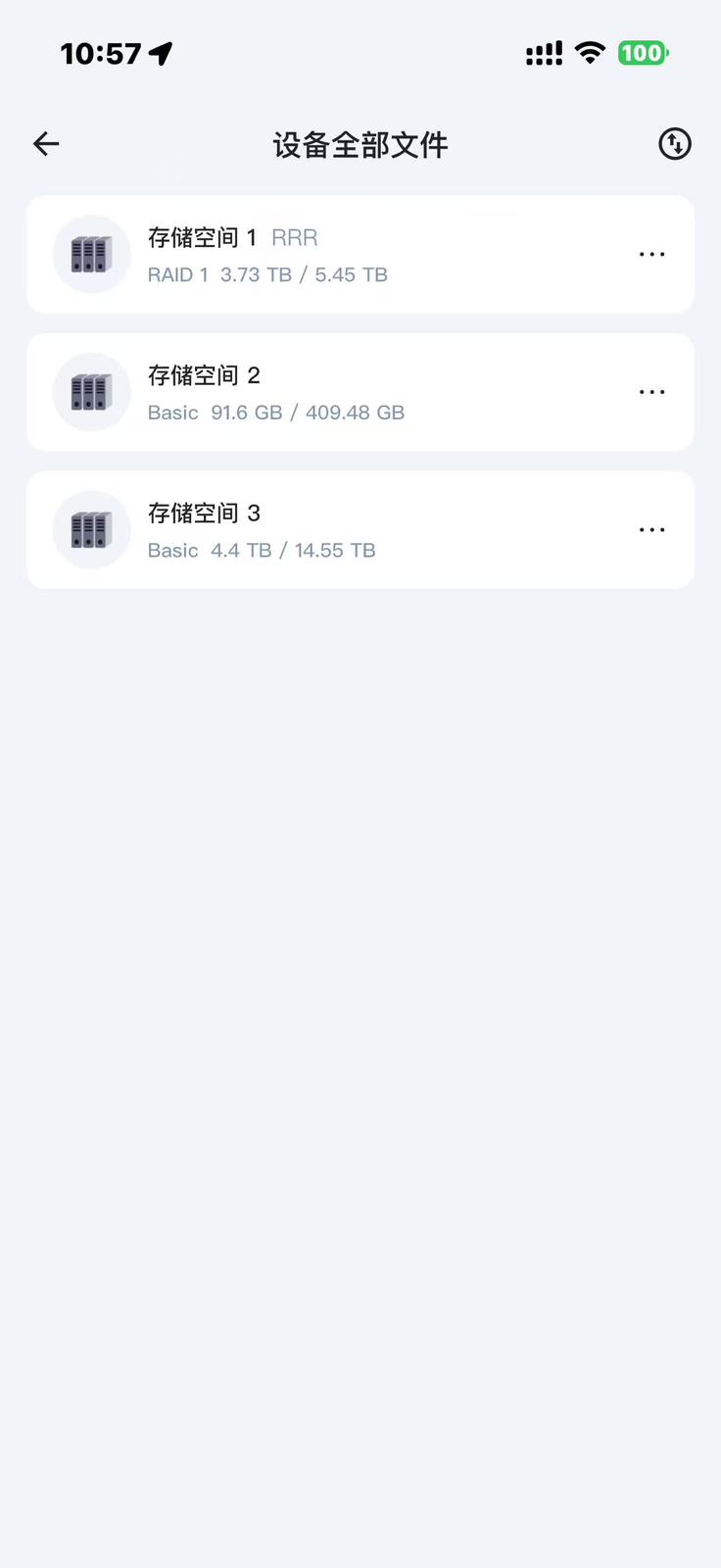Select the 设备全部文件 title bar
This screenshot has width=721, height=1568.
tap(360, 144)
